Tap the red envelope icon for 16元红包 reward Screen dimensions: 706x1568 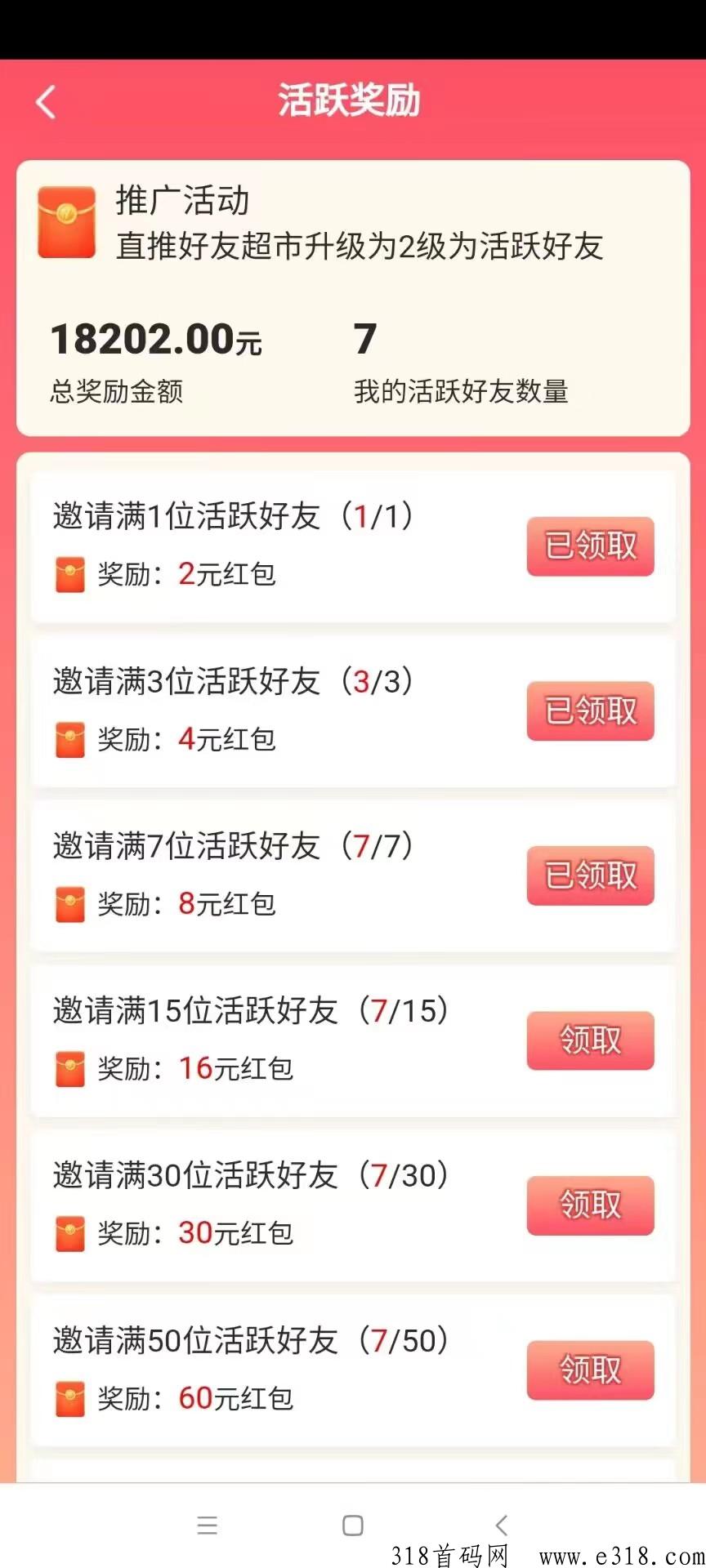[x=69, y=1070]
